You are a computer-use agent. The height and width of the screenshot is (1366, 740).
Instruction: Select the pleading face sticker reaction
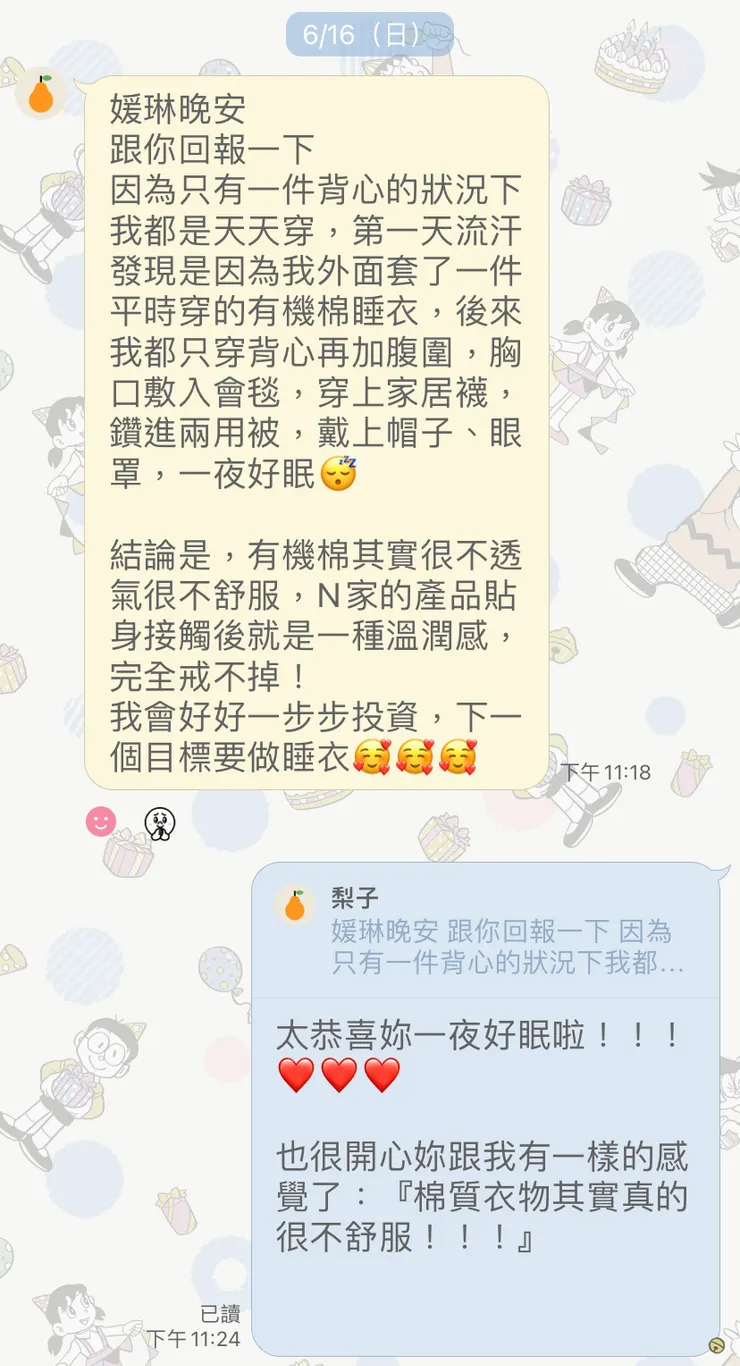[160, 822]
